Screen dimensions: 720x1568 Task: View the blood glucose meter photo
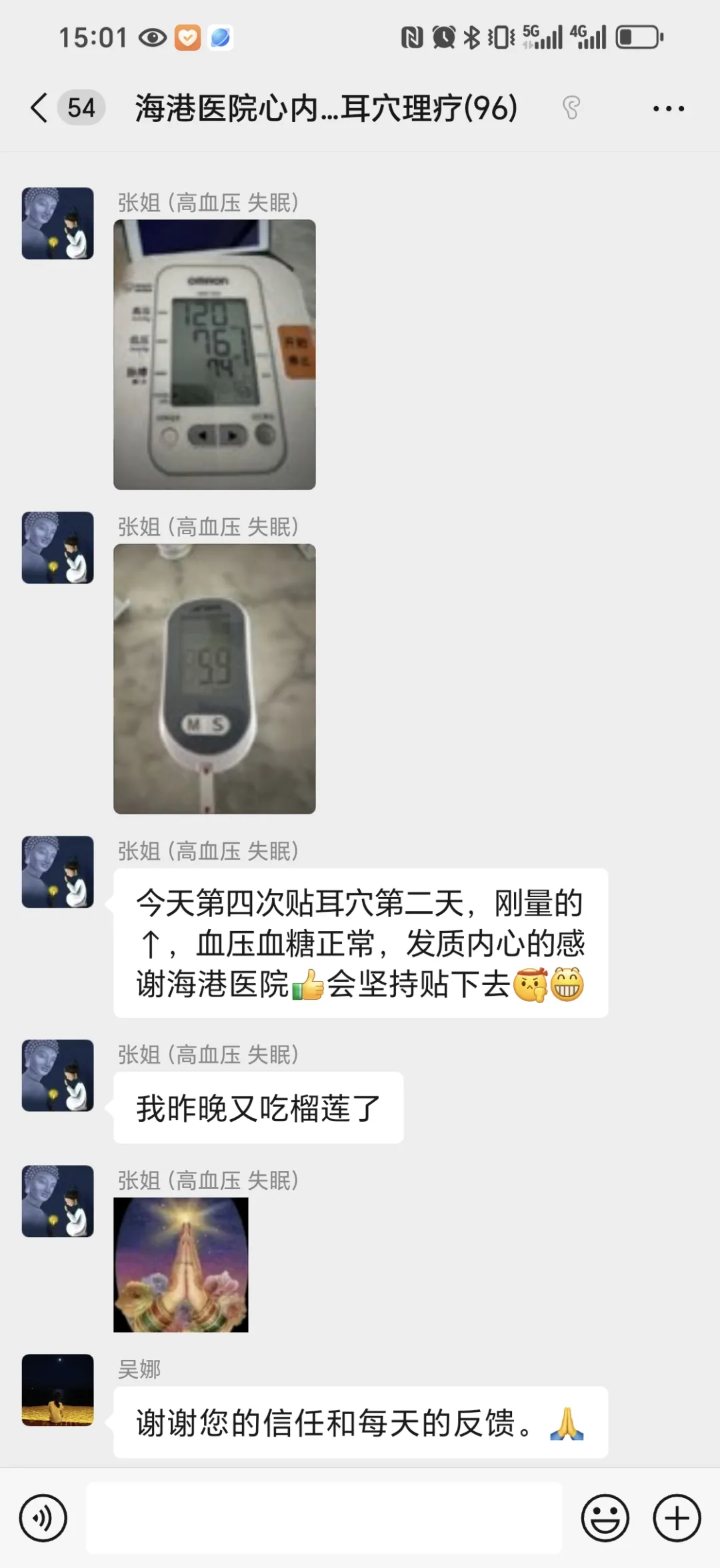[x=214, y=678]
